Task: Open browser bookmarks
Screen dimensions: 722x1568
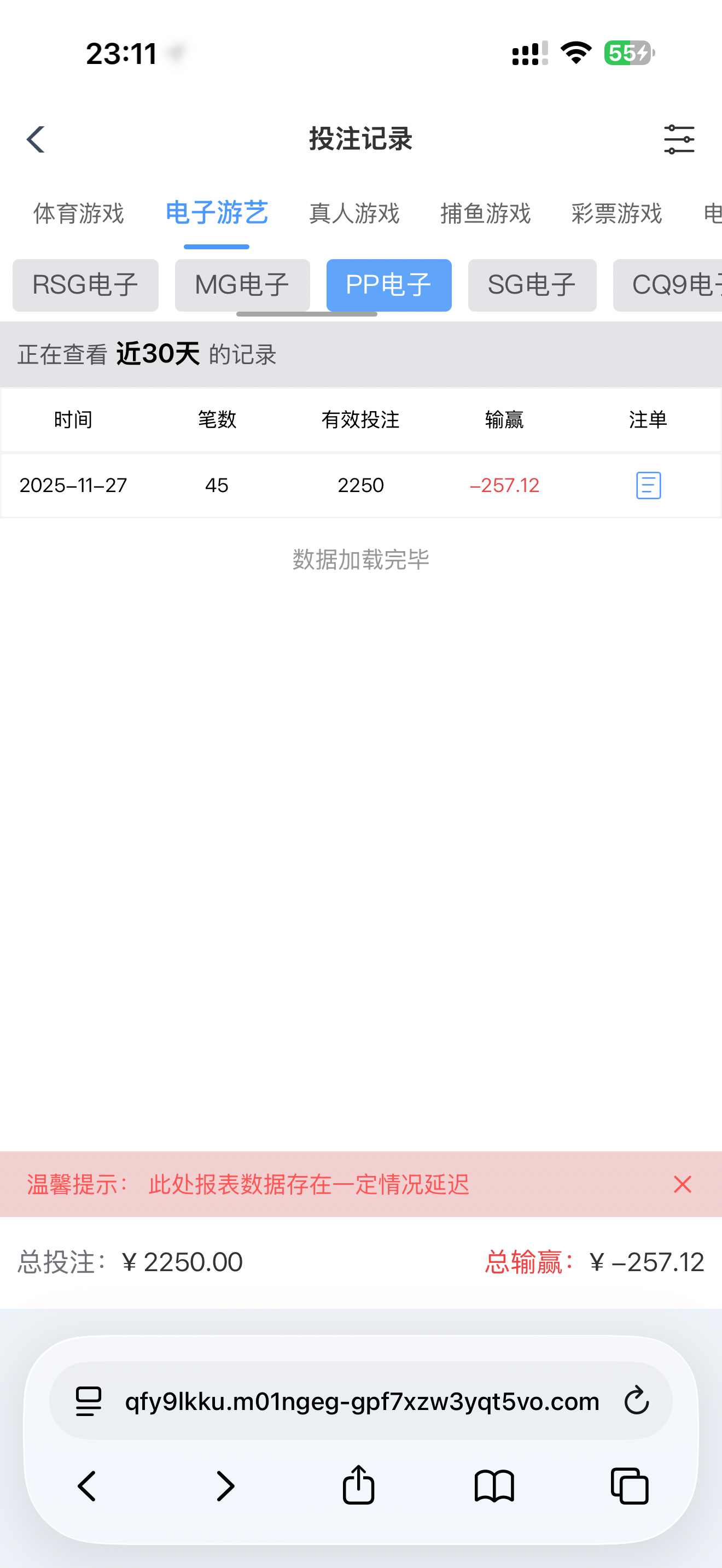Action: (494, 1485)
